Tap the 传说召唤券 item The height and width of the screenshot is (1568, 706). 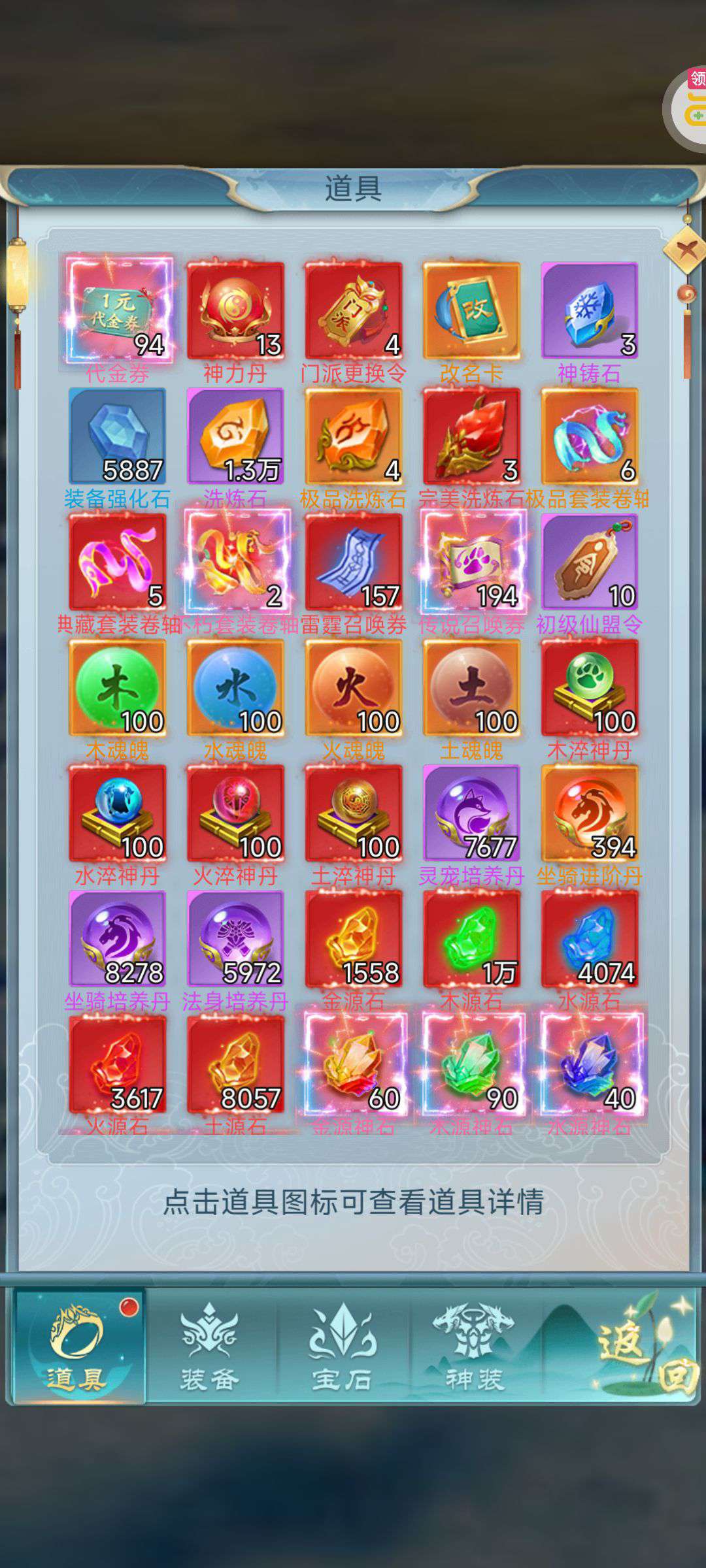(471, 562)
